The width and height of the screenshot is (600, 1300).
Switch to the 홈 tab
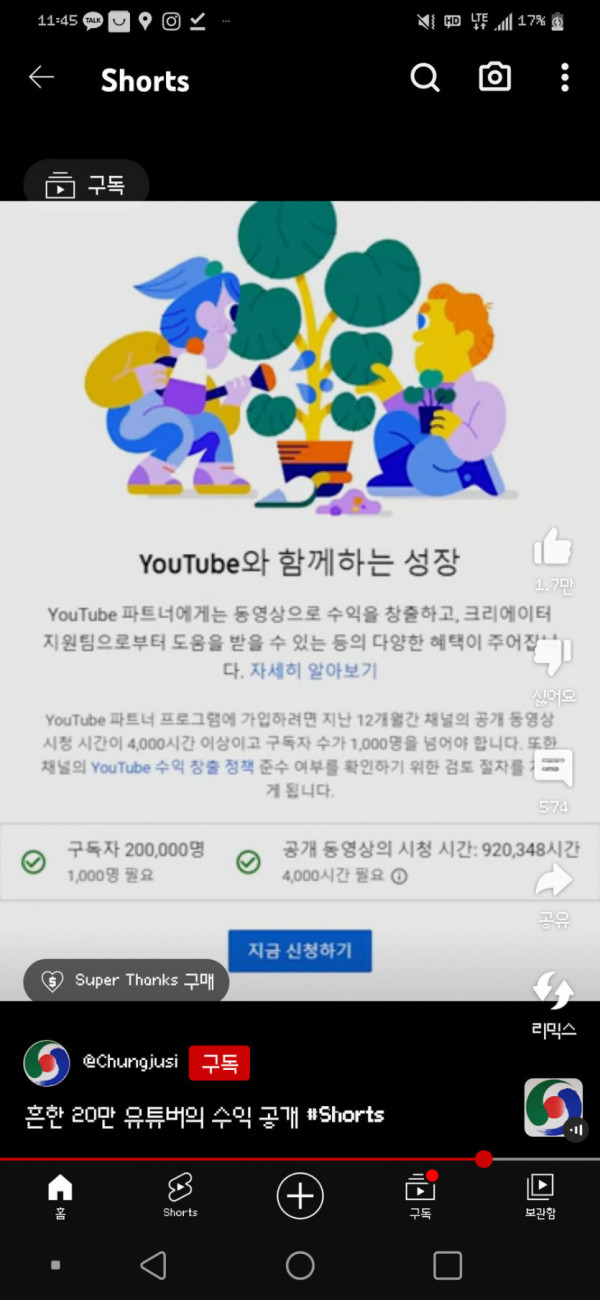click(60, 1196)
